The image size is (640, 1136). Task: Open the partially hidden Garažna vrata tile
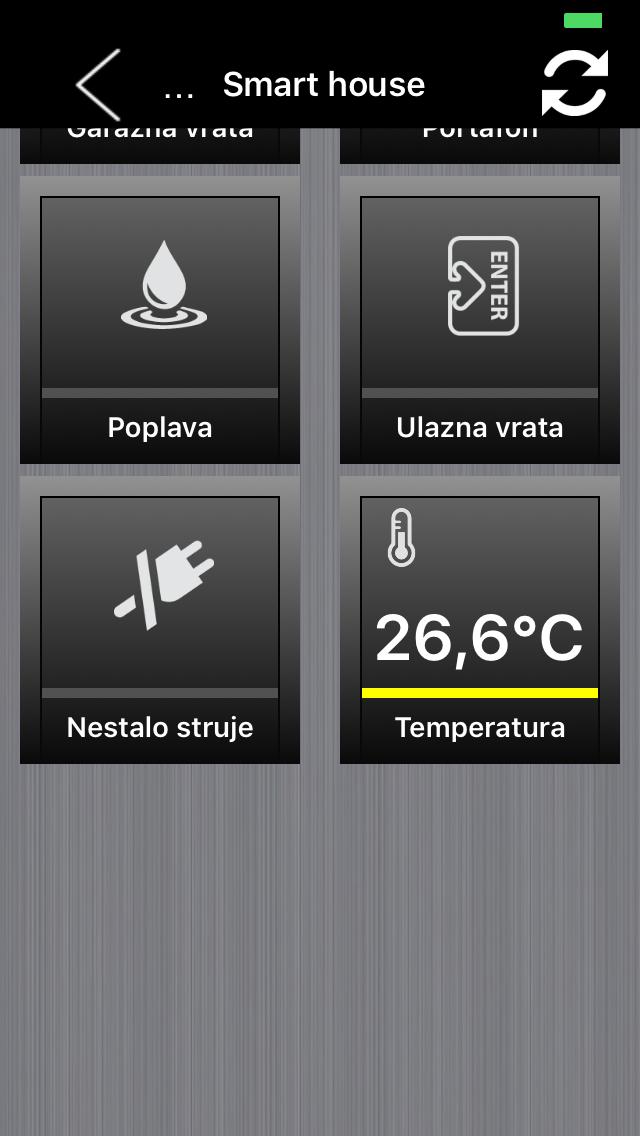coord(160,145)
